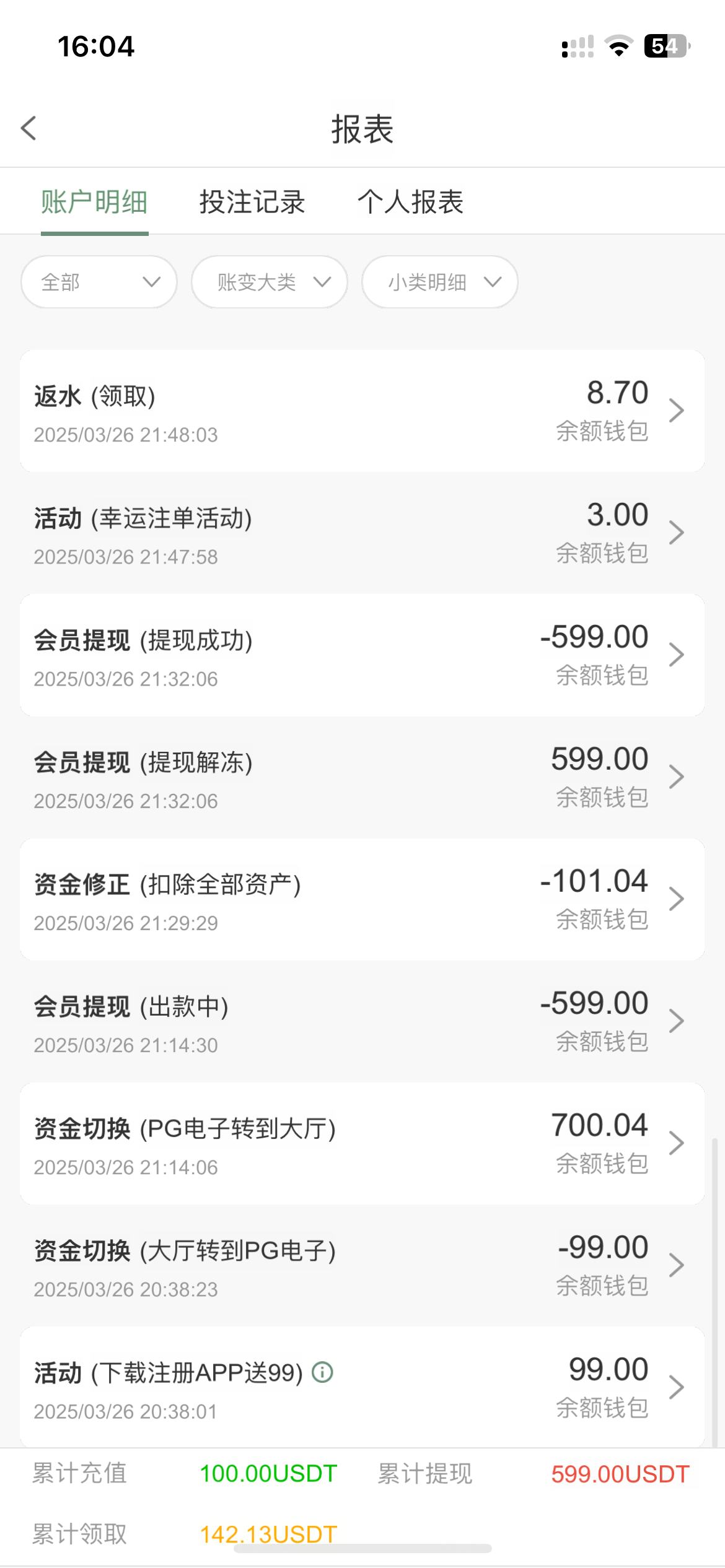Select the 账户明细 tab
Viewport: 725px width, 1568px height.
pos(94,202)
